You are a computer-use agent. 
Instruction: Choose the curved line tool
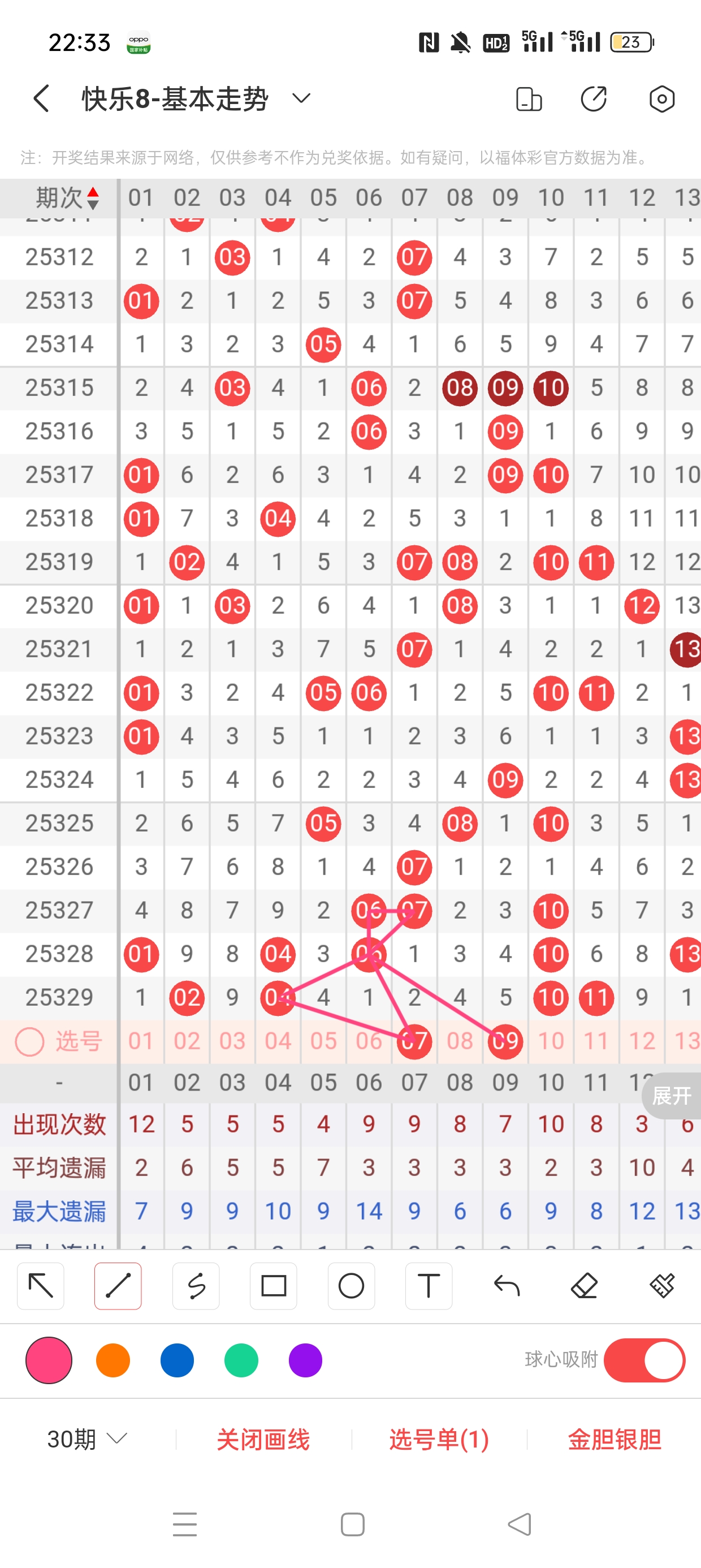pyautogui.click(x=196, y=1286)
